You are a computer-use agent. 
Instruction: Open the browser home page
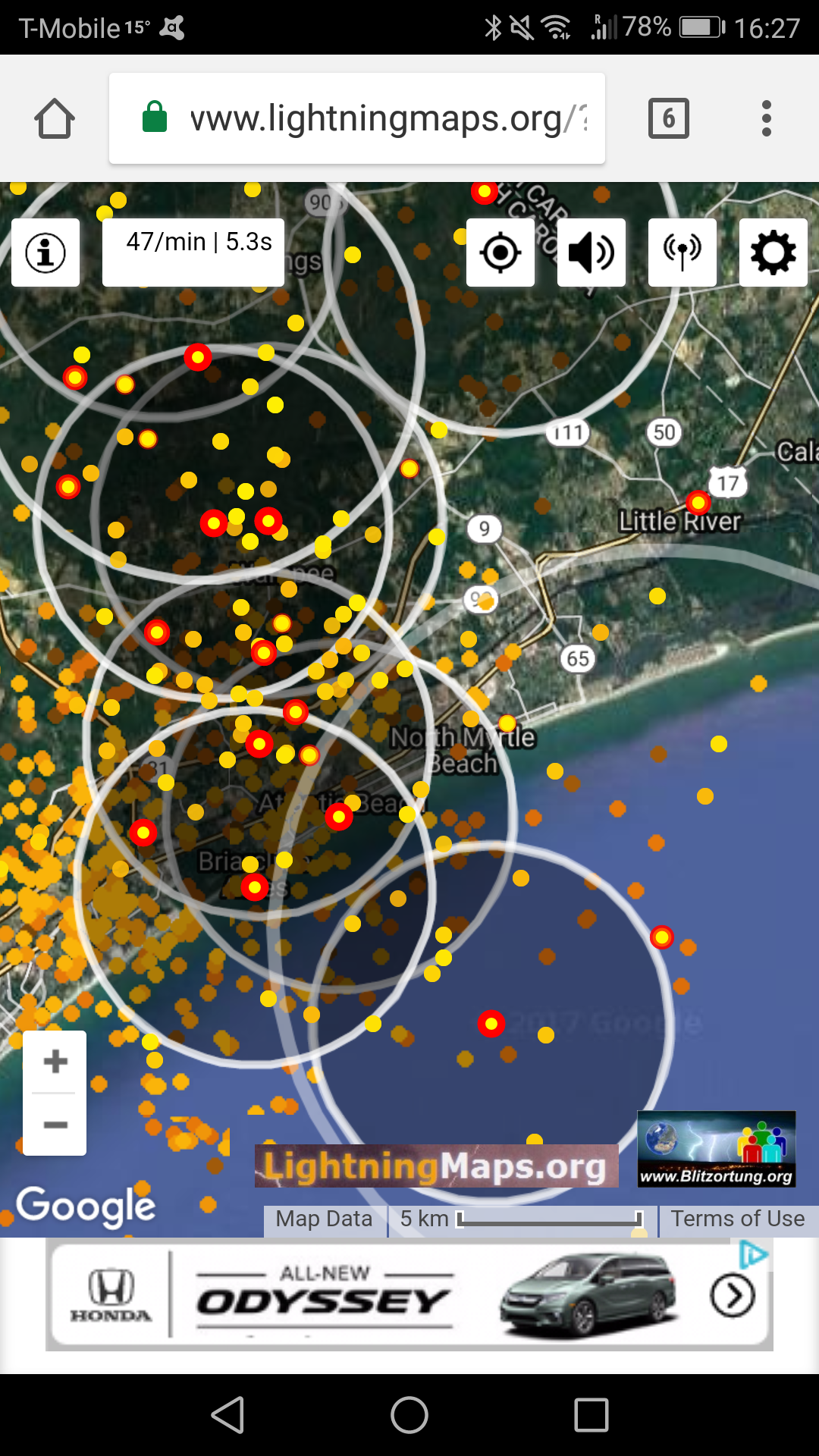pos(55,118)
